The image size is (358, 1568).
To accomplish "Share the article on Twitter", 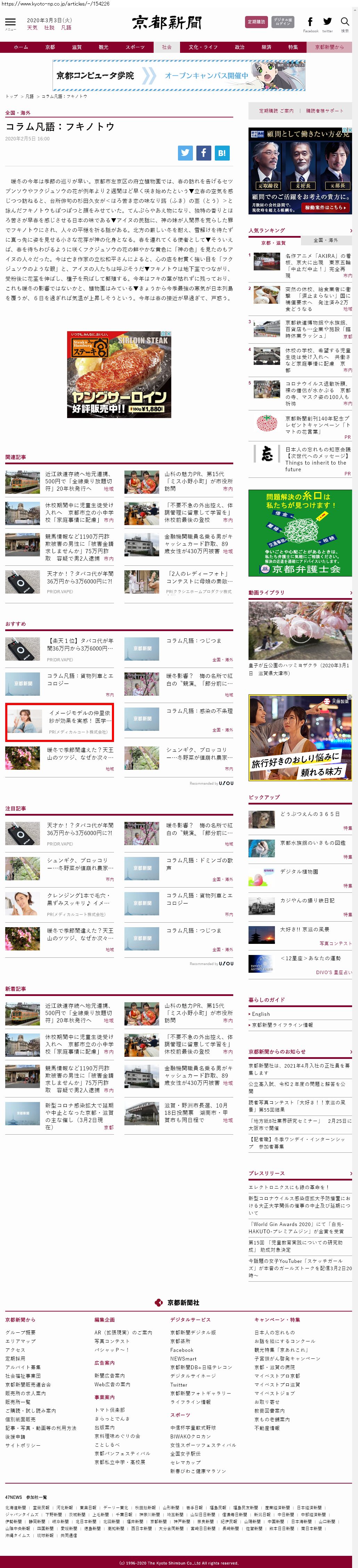I will (x=185, y=153).
